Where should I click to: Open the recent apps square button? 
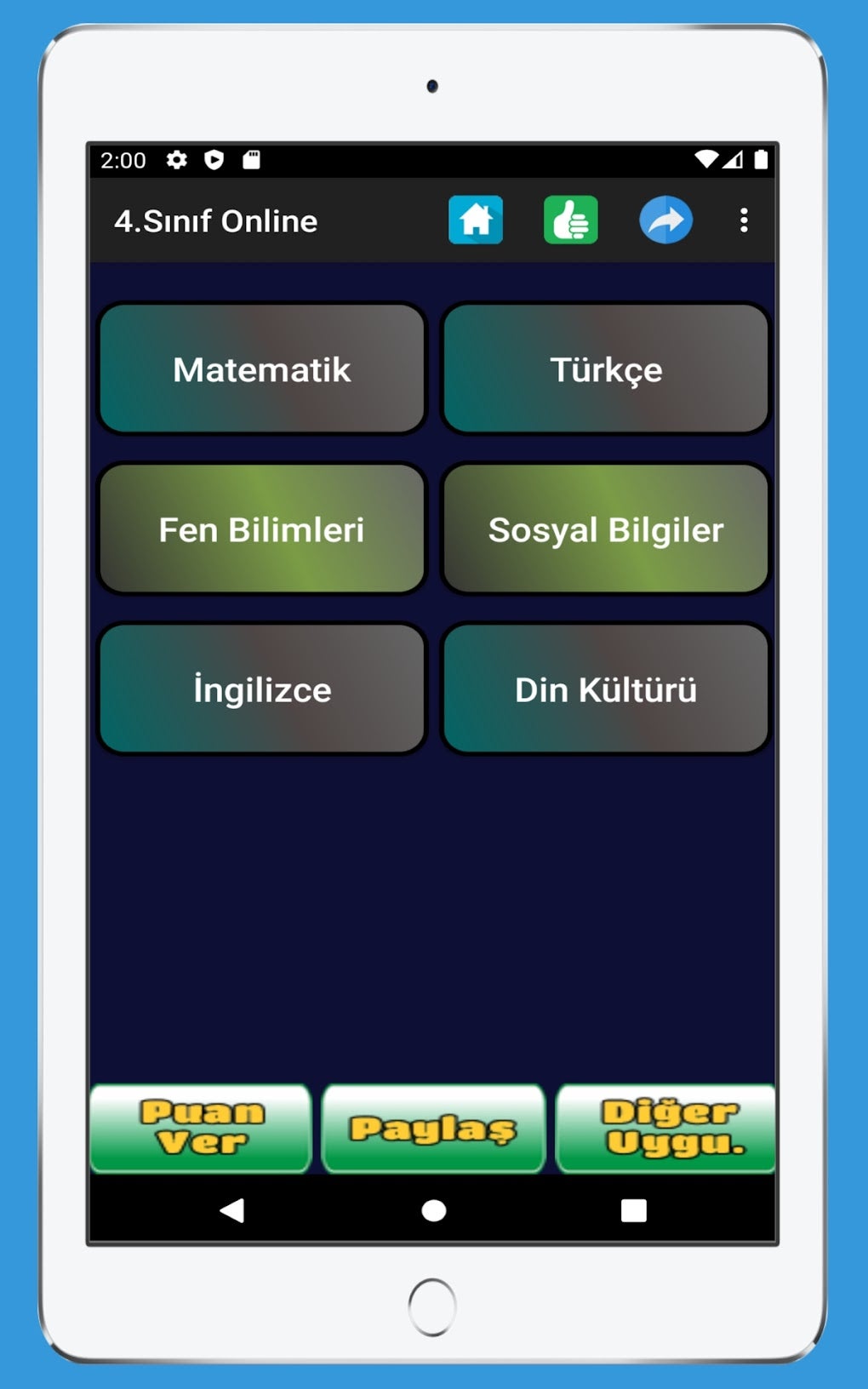point(634,1210)
